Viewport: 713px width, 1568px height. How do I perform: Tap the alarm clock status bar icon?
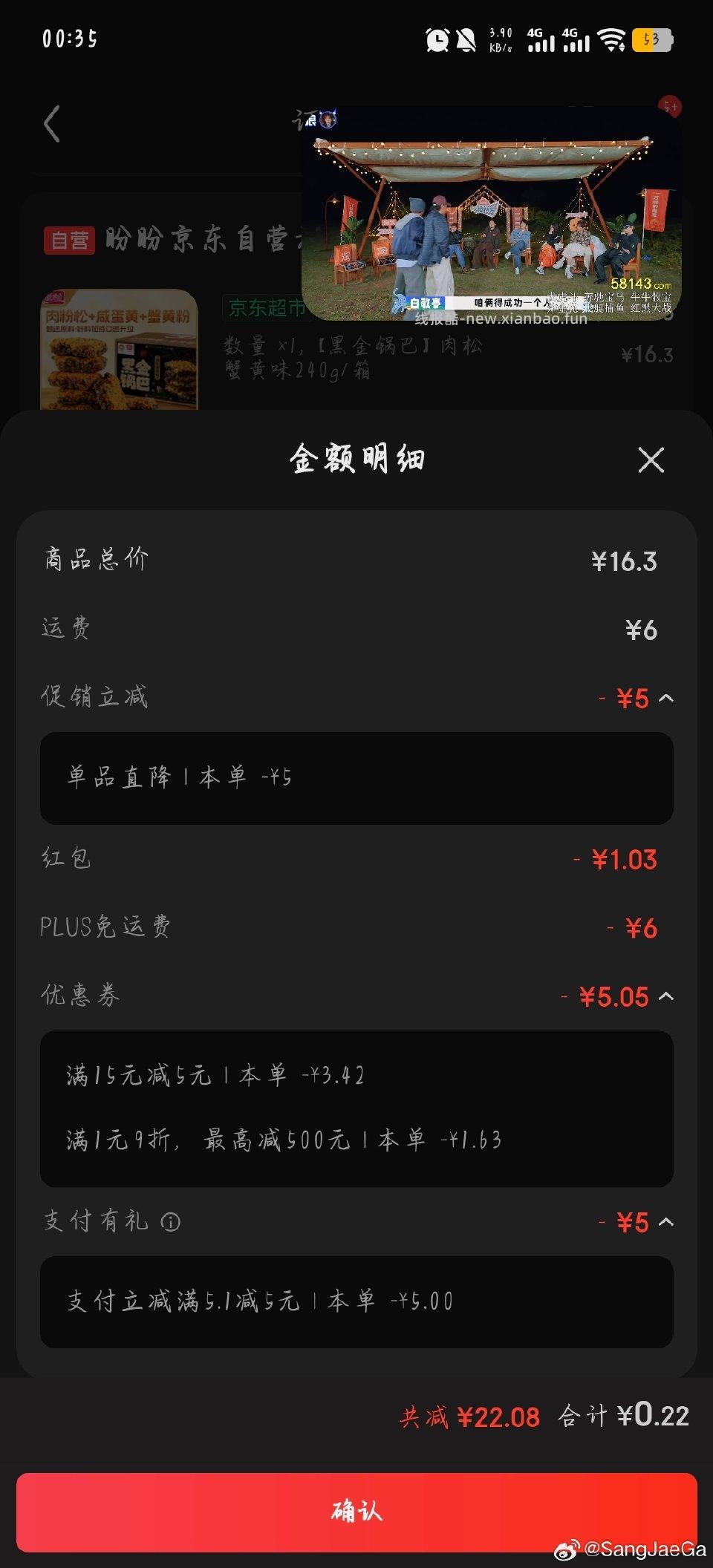[437, 39]
